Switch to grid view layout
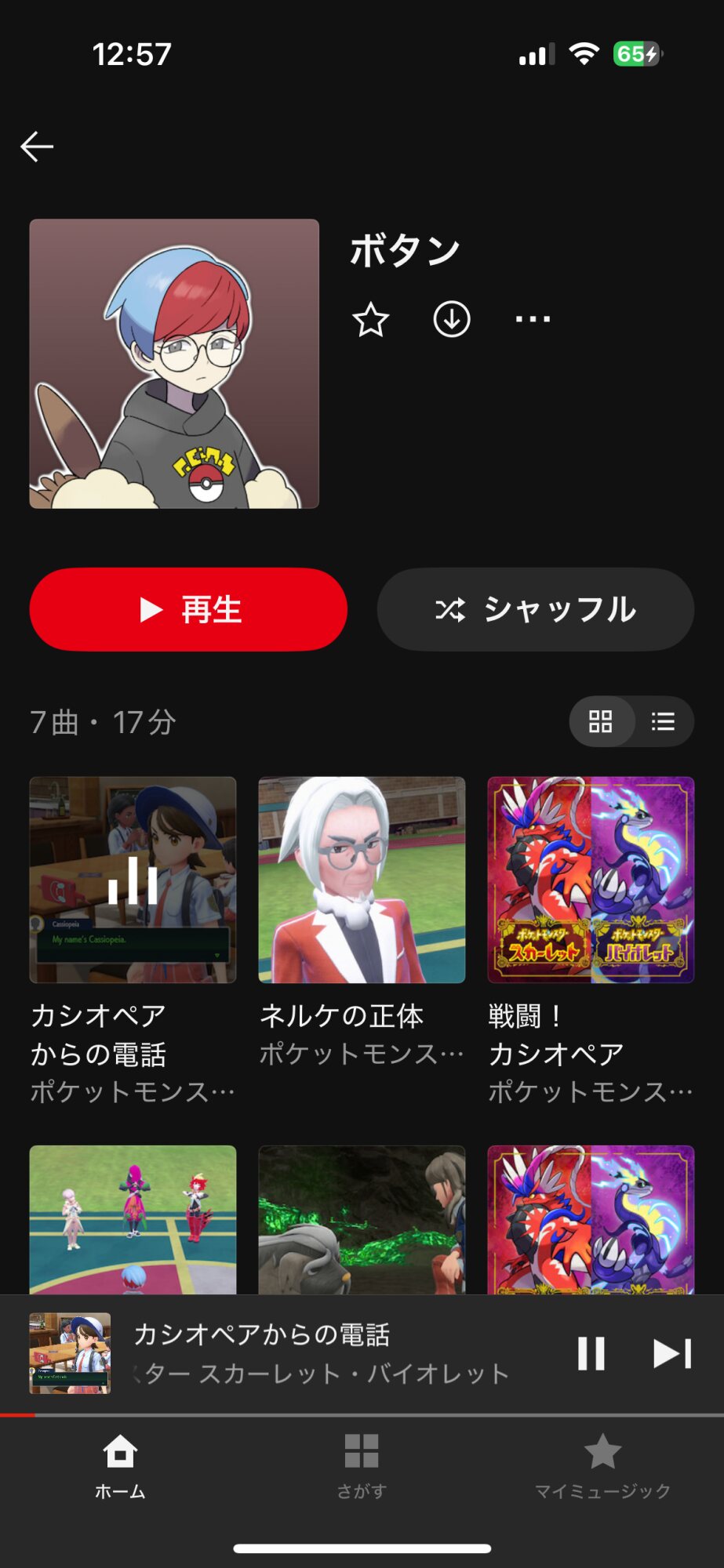 tap(601, 721)
